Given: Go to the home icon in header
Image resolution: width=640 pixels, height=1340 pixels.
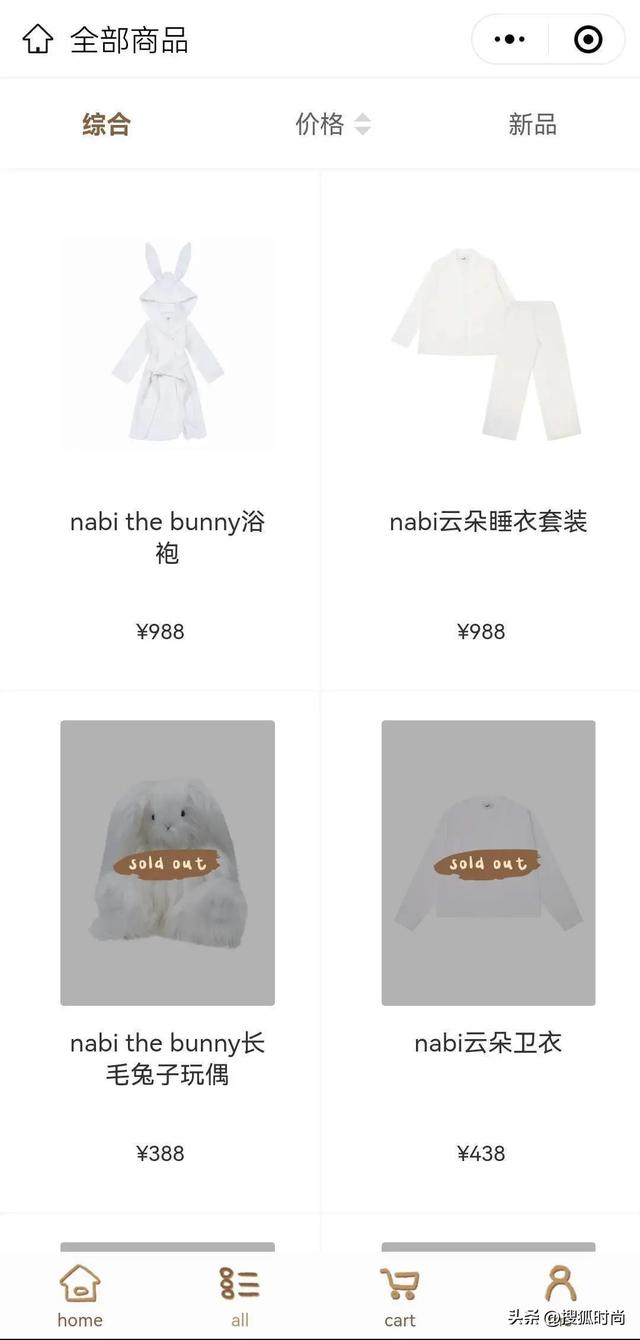Looking at the screenshot, I should click(38, 40).
